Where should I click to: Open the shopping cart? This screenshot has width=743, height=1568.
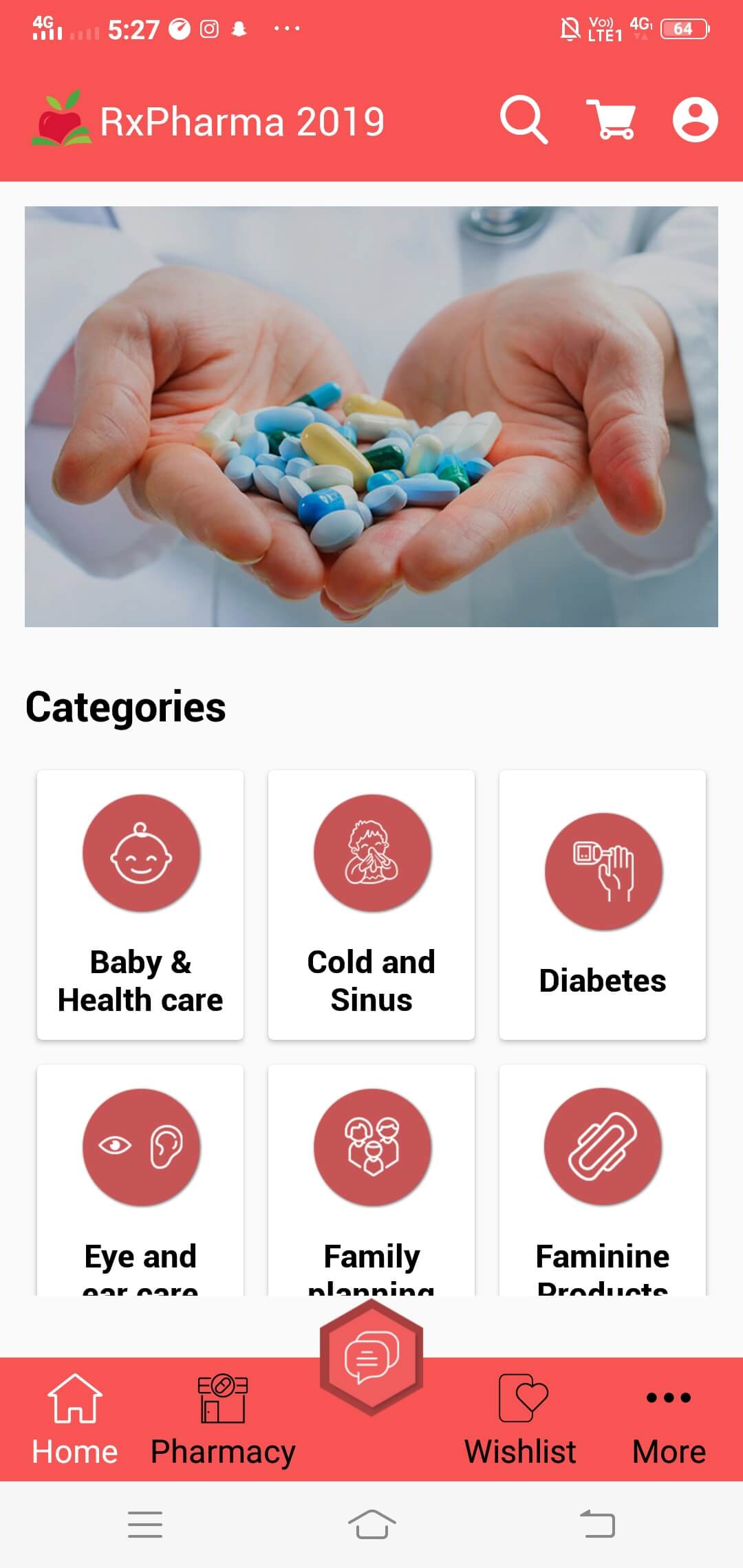click(x=610, y=120)
